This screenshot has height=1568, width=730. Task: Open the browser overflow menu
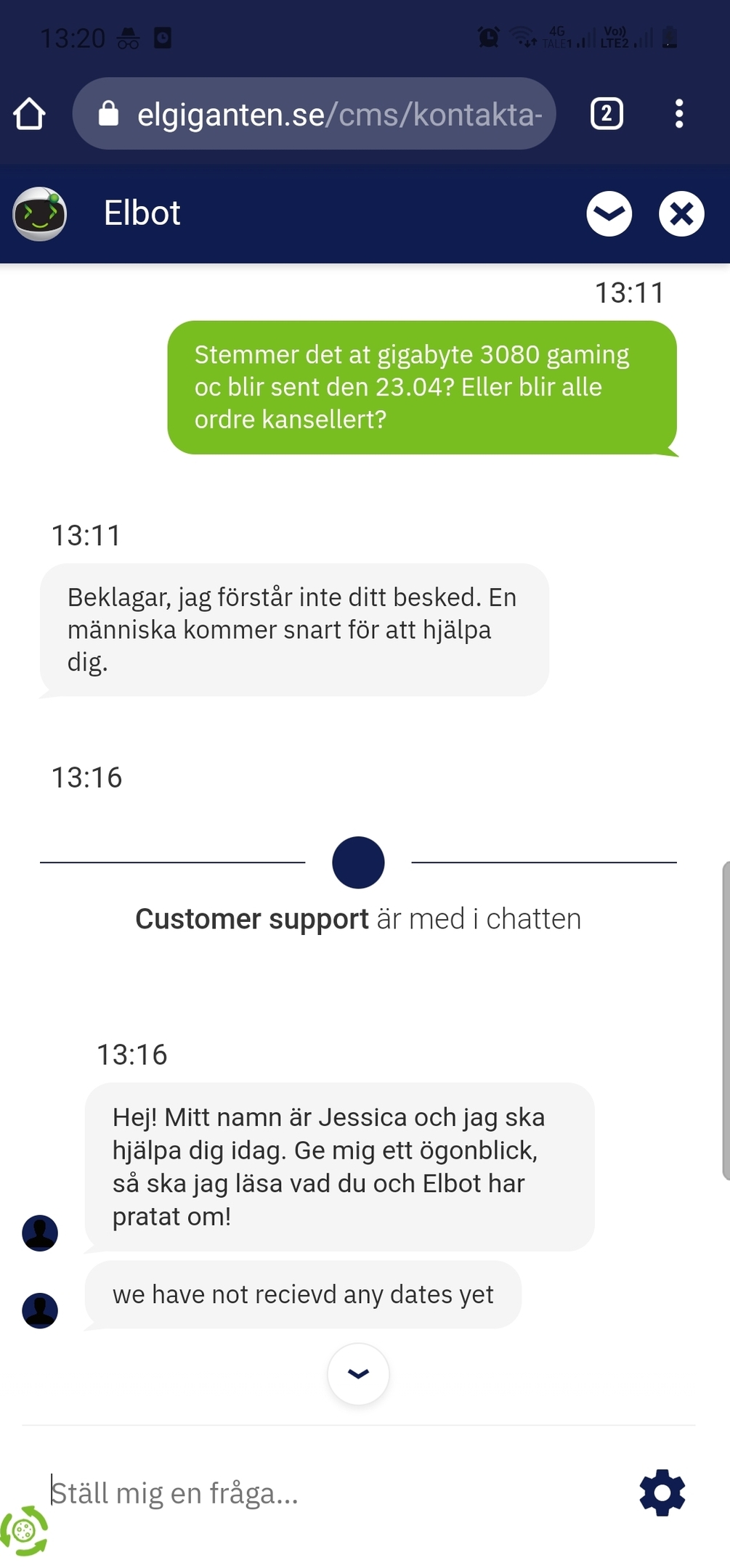click(x=679, y=114)
